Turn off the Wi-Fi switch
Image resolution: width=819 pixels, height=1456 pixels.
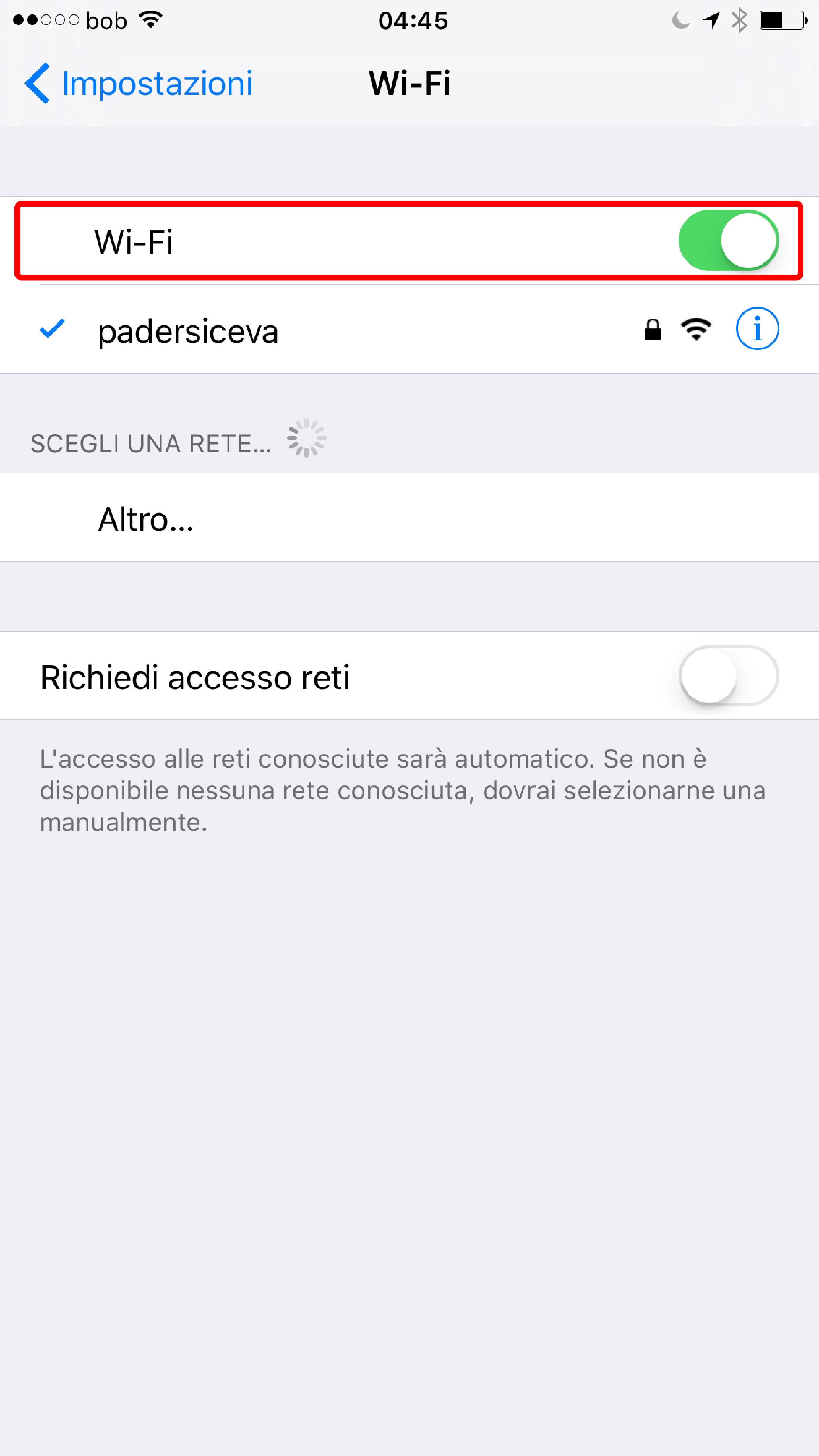click(x=728, y=241)
